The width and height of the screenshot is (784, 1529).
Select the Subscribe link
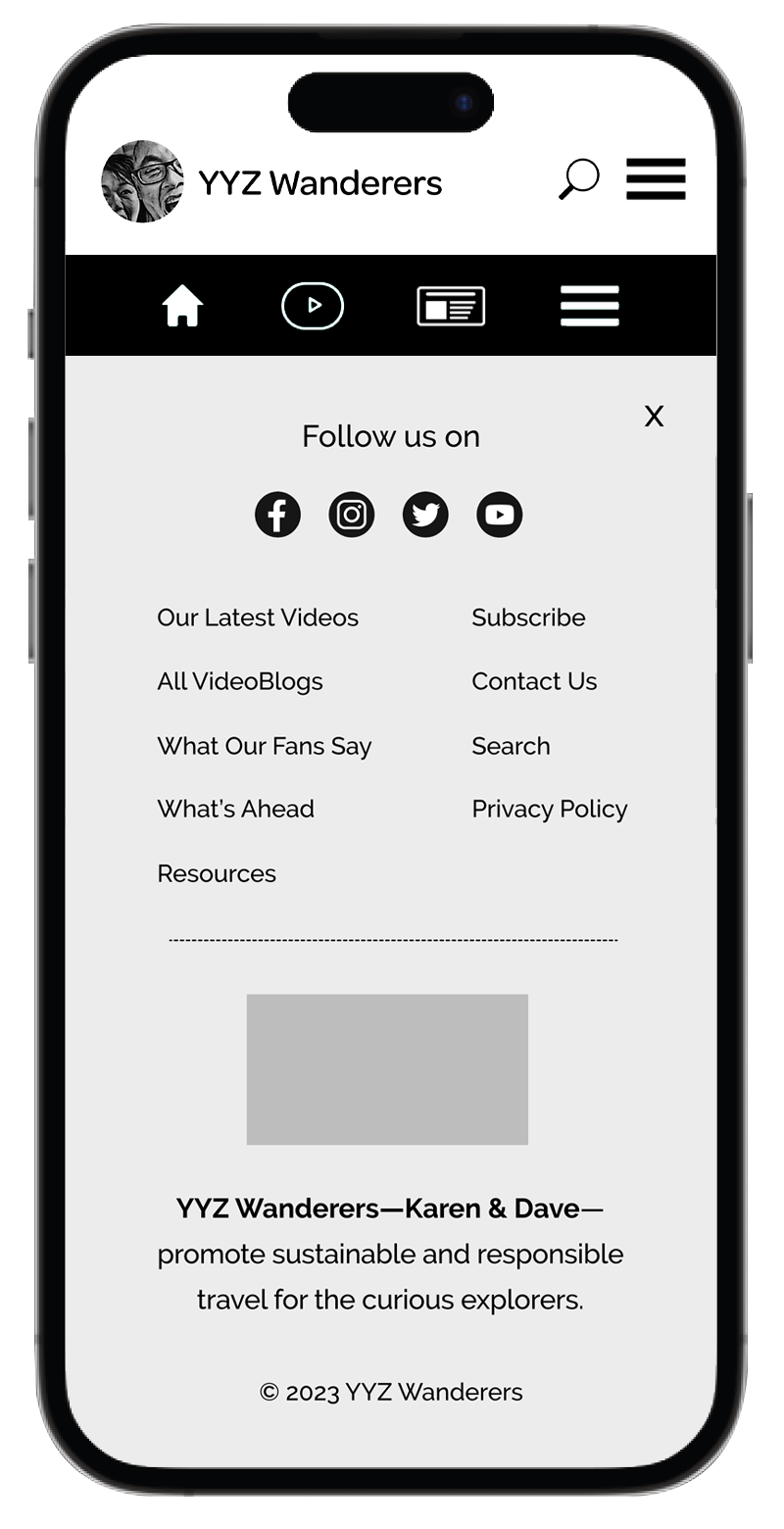(x=528, y=617)
